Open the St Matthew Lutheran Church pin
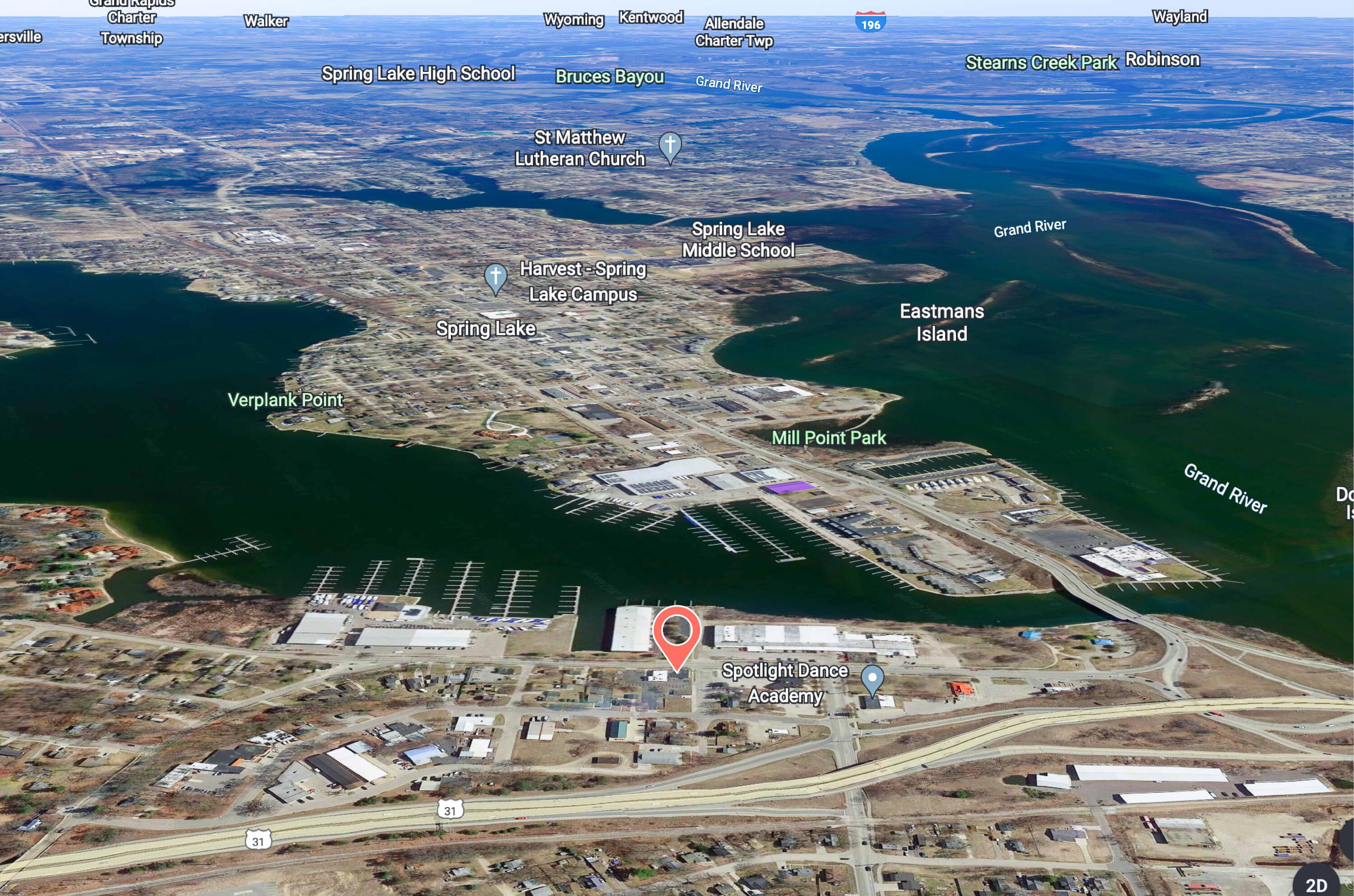Screen dimensions: 1354x896 [670, 145]
